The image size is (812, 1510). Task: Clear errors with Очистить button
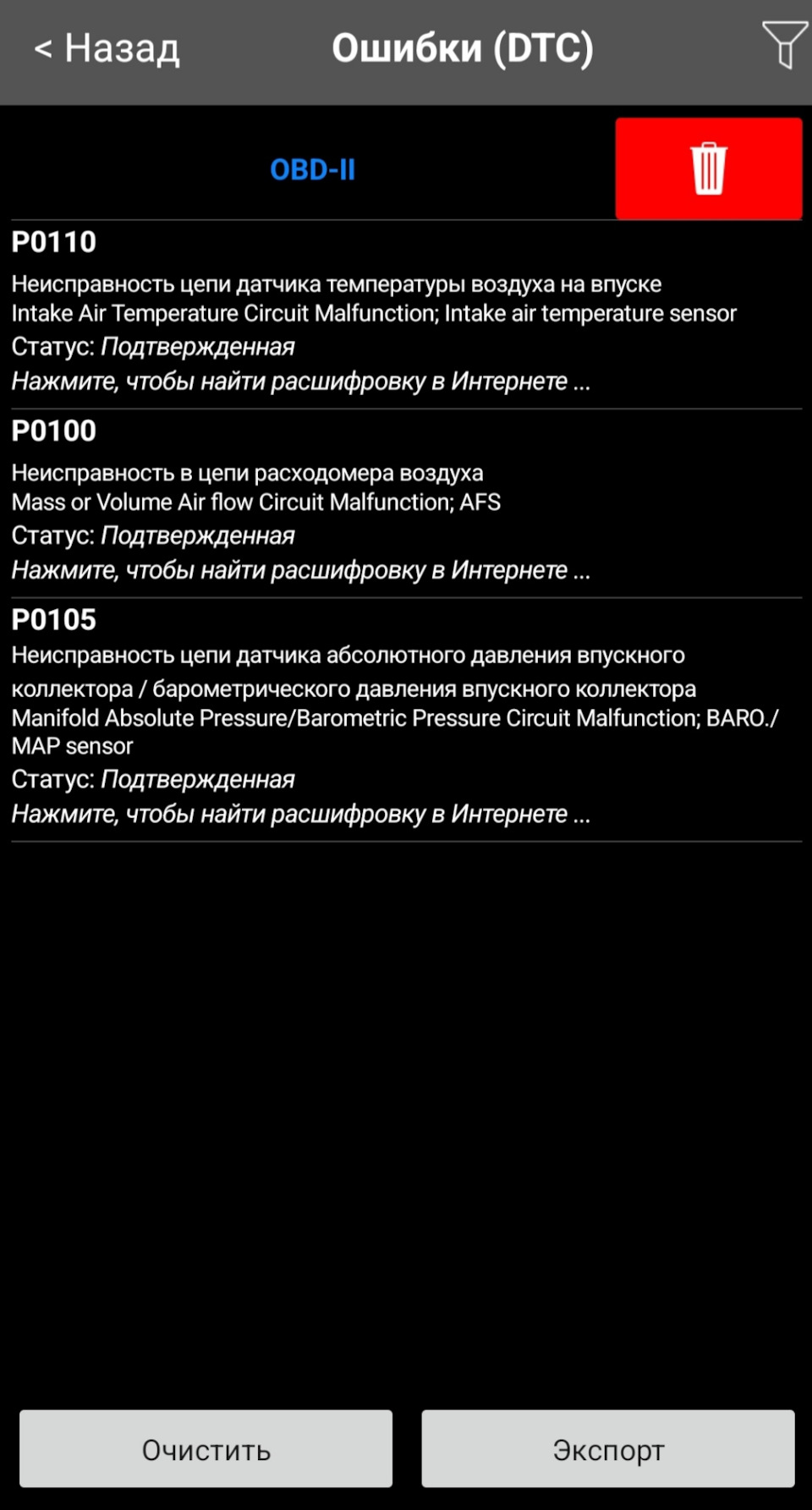[x=206, y=1449]
